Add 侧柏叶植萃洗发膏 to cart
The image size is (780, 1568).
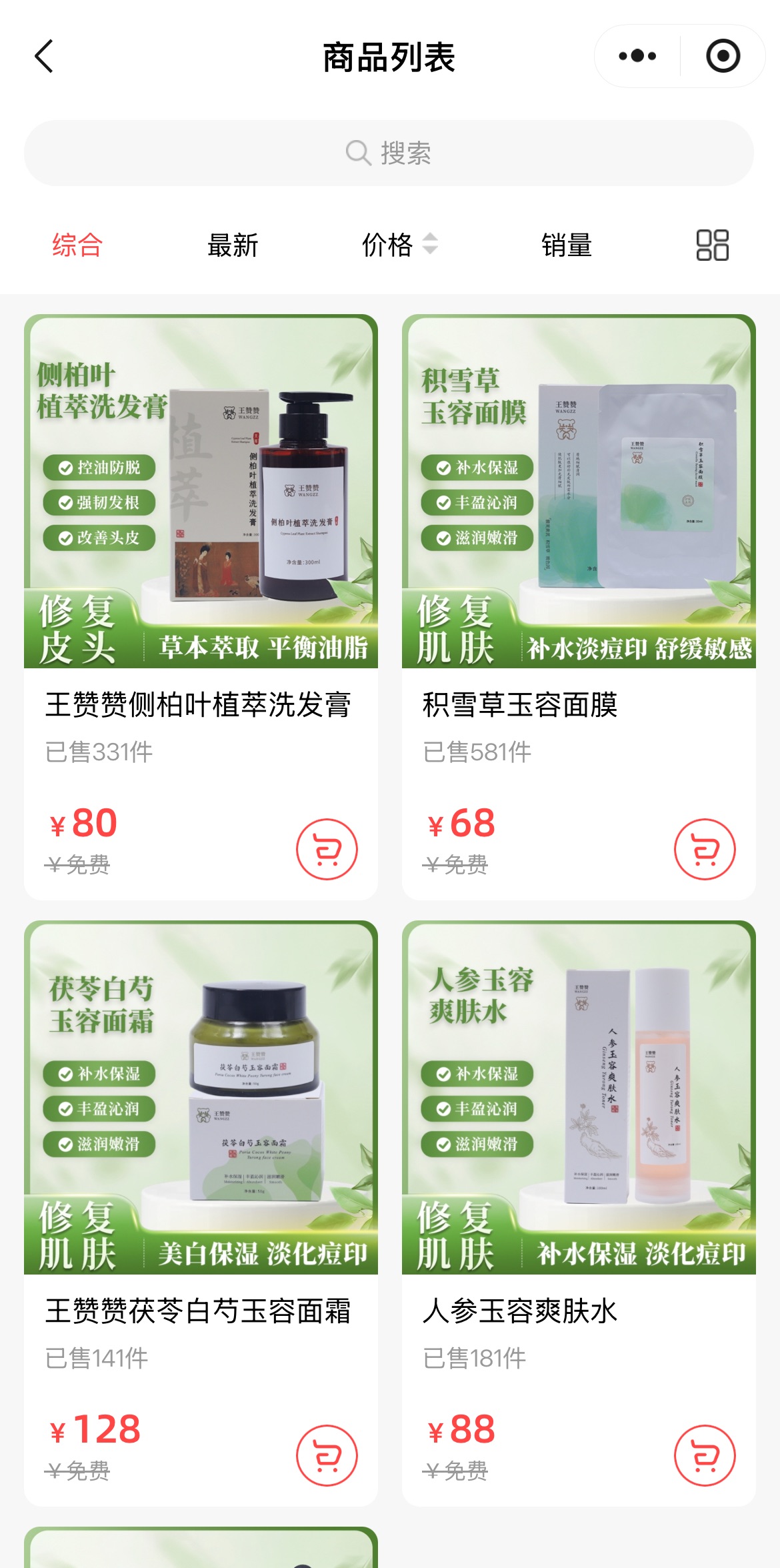tap(327, 849)
